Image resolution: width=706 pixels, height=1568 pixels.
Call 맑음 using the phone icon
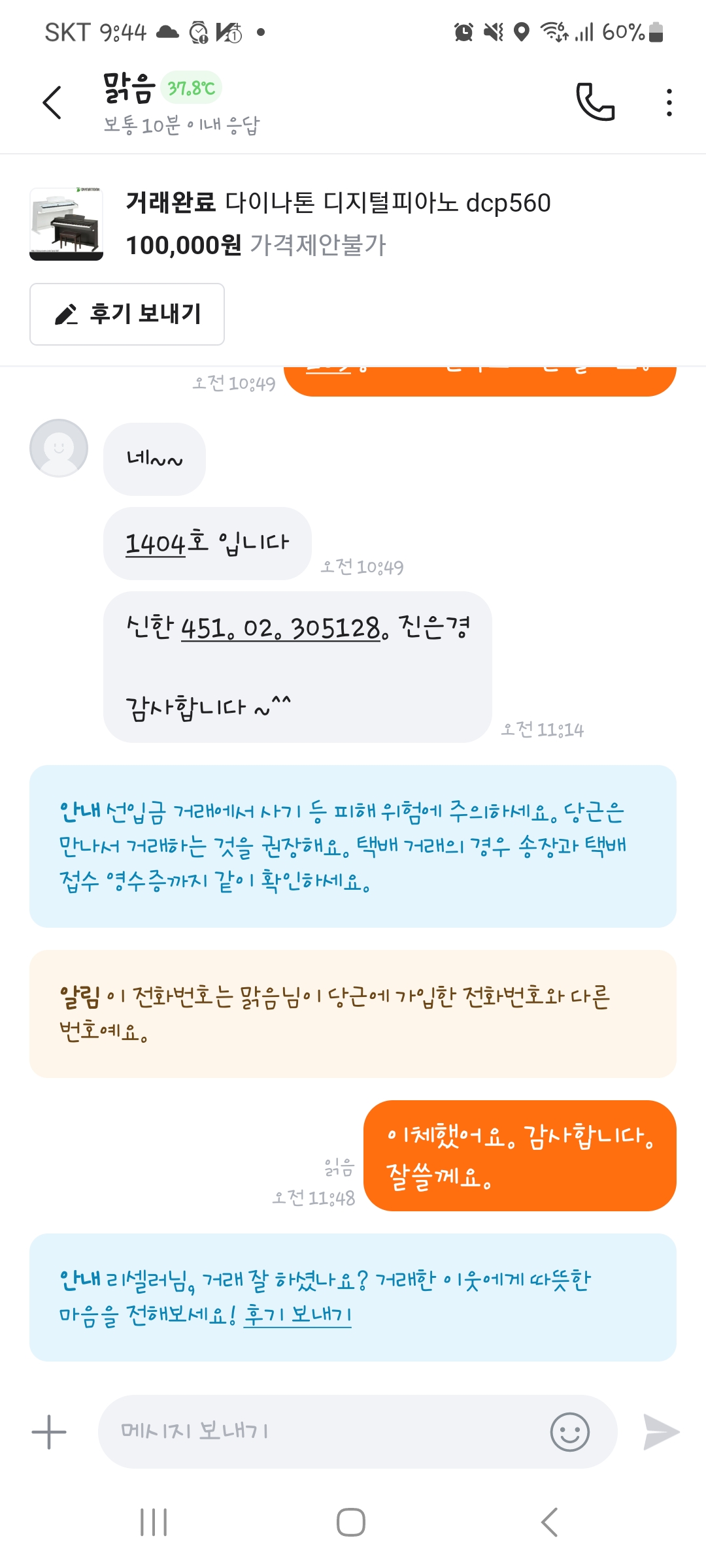pyautogui.click(x=595, y=102)
